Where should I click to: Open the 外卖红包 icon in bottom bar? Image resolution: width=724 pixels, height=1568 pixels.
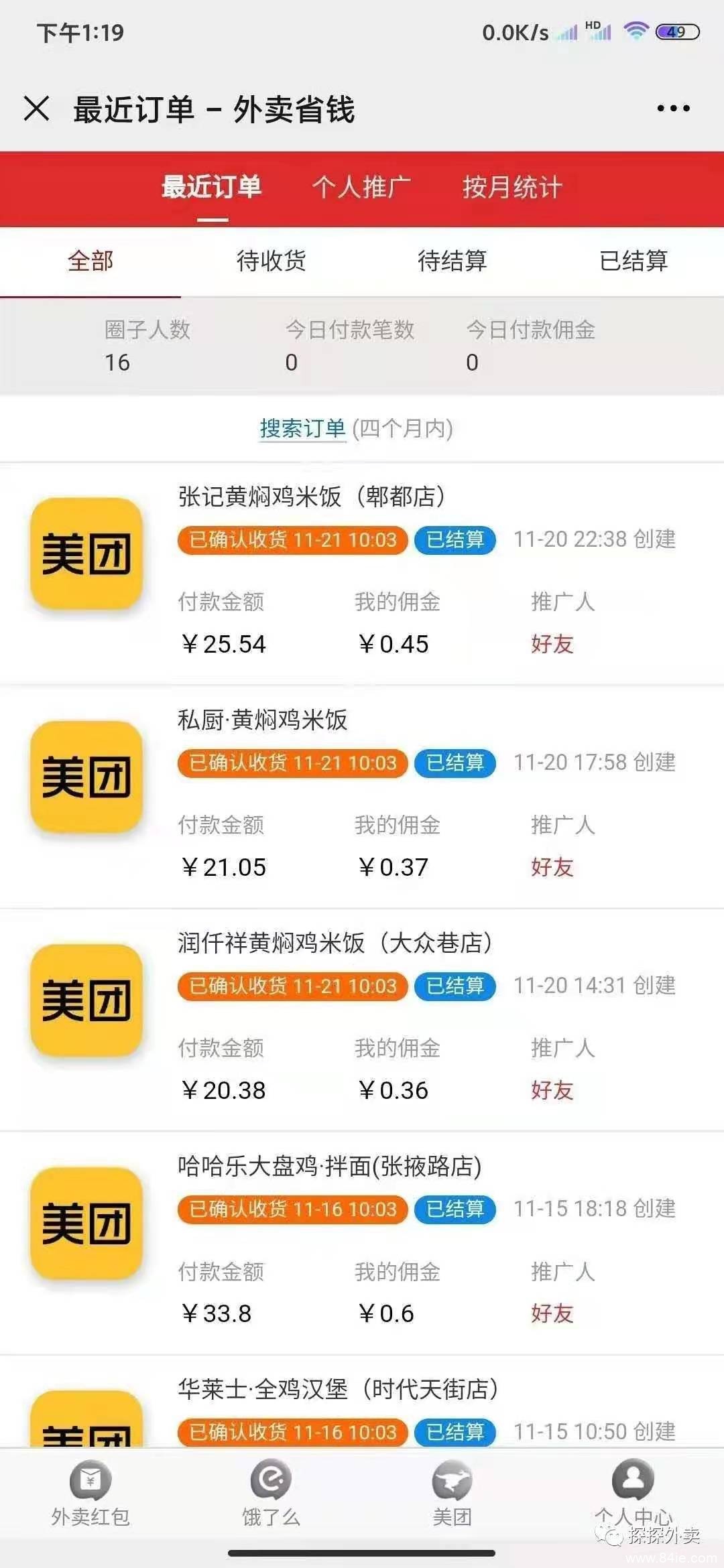[89, 1494]
